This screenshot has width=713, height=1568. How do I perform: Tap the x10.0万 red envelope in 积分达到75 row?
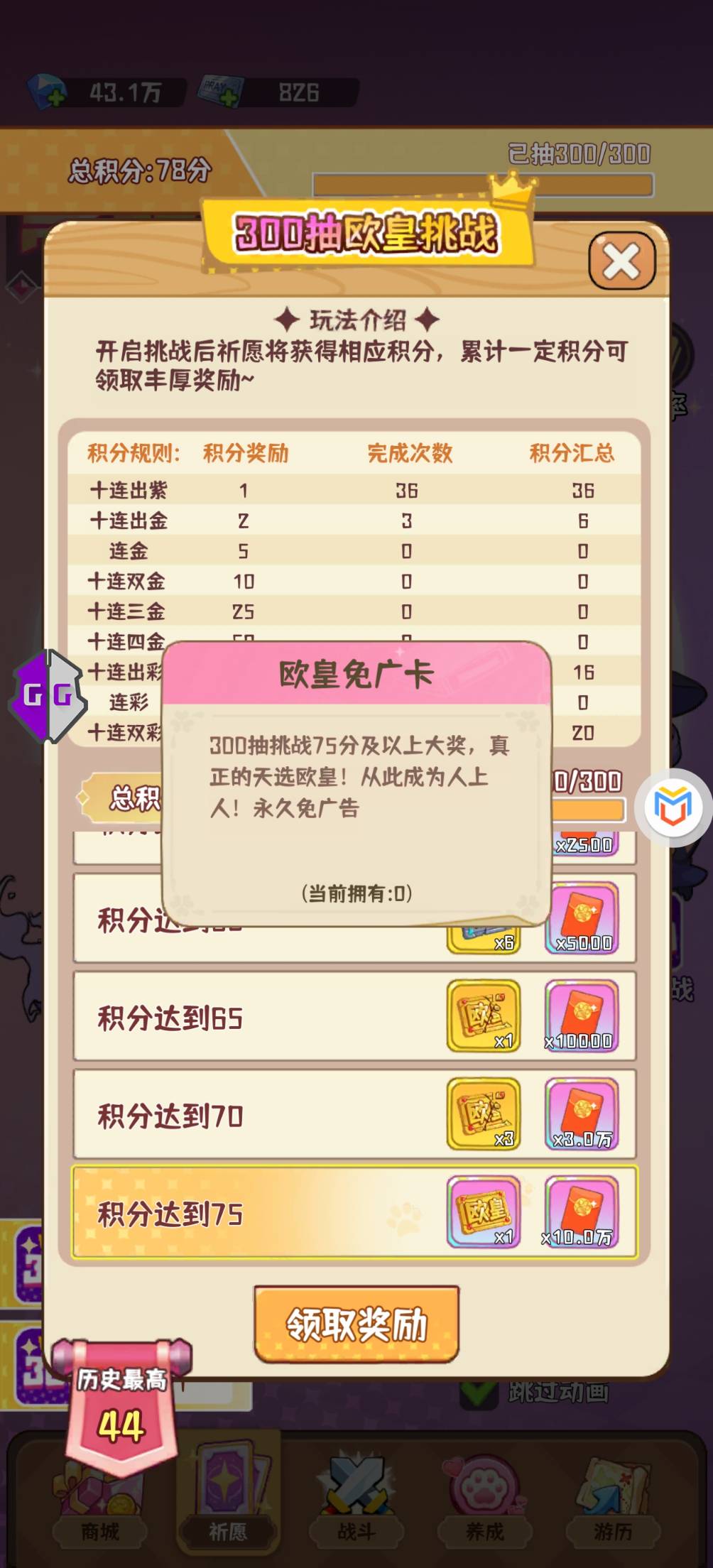tap(581, 1212)
